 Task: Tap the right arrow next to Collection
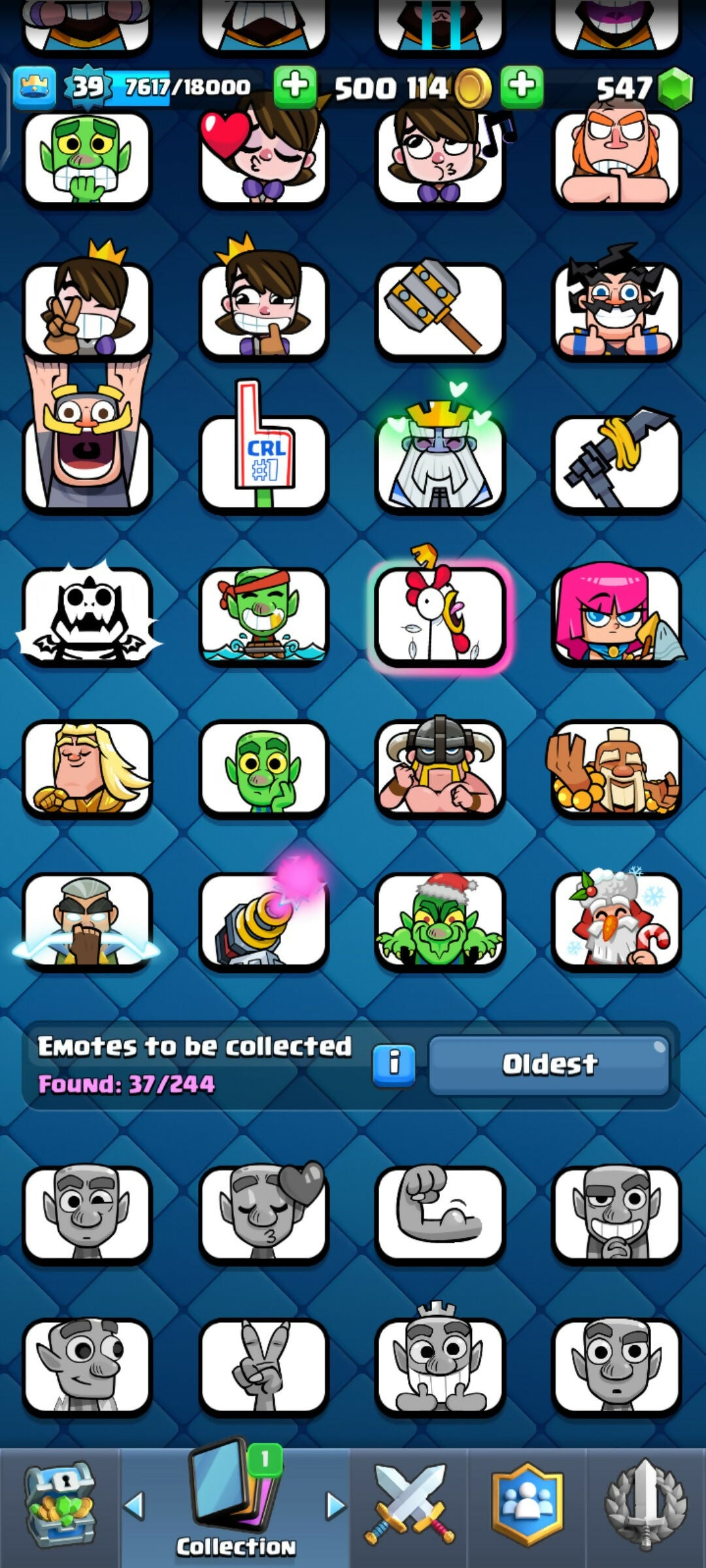pyautogui.click(x=336, y=1505)
